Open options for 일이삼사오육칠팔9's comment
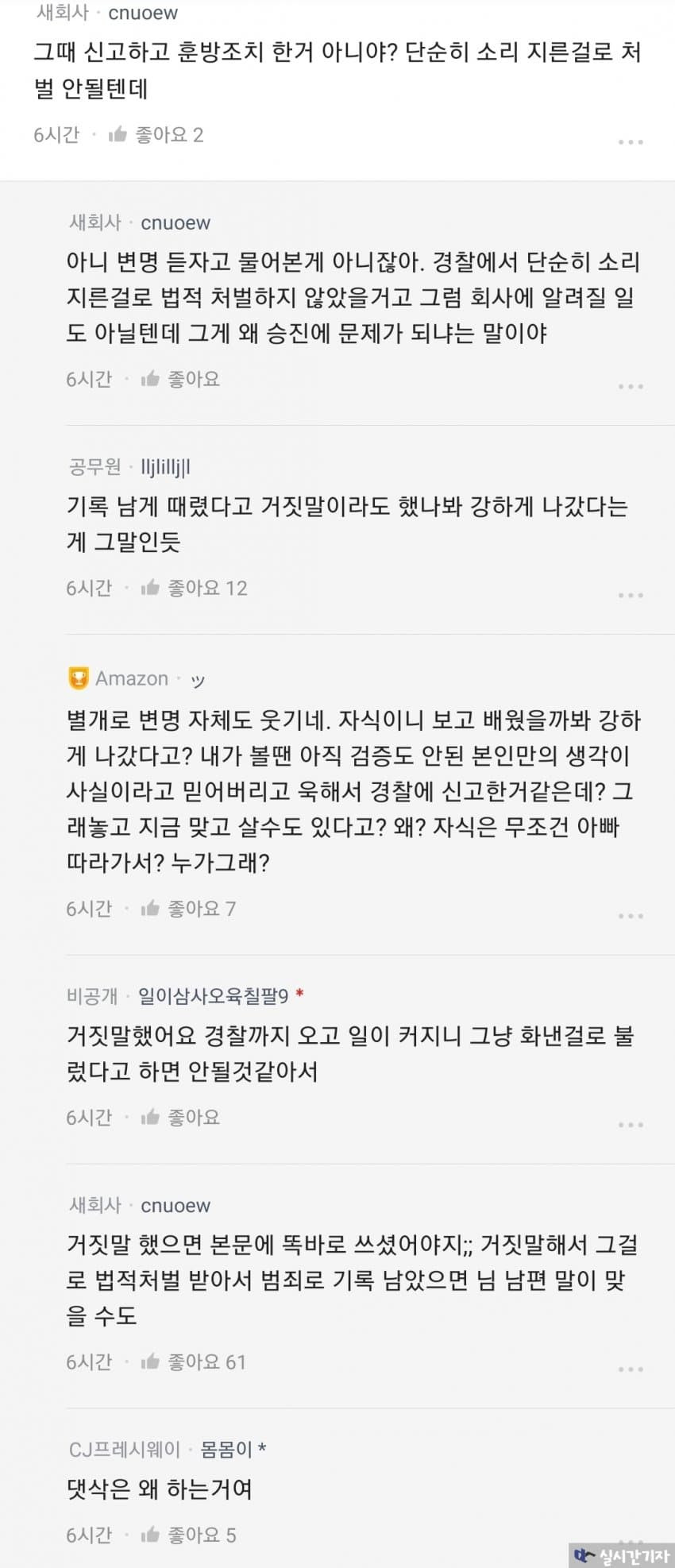Image resolution: width=675 pixels, height=1568 pixels. point(631,1125)
